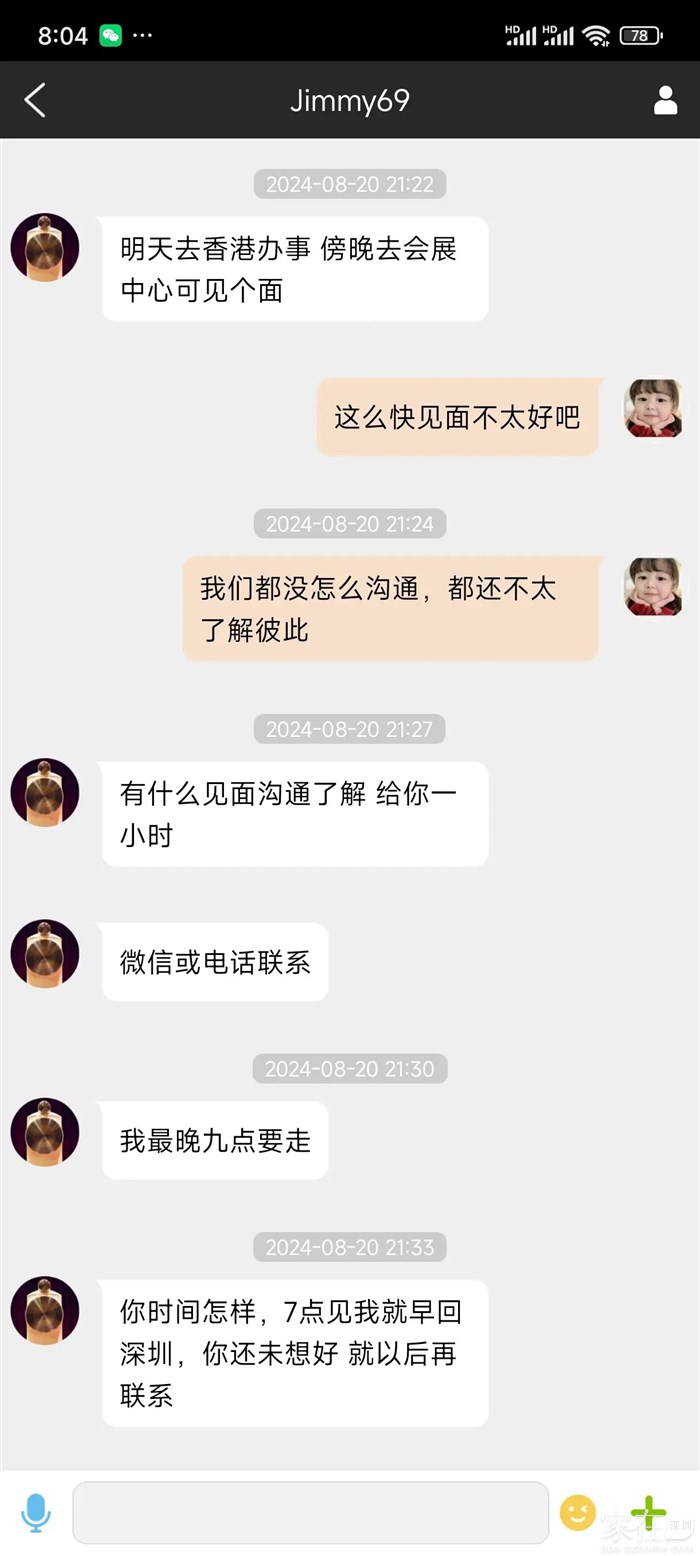Image resolution: width=700 pixels, height=1556 pixels.
Task: Open my avatar beside 这么快见面不太好吧
Action: coord(653,408)
